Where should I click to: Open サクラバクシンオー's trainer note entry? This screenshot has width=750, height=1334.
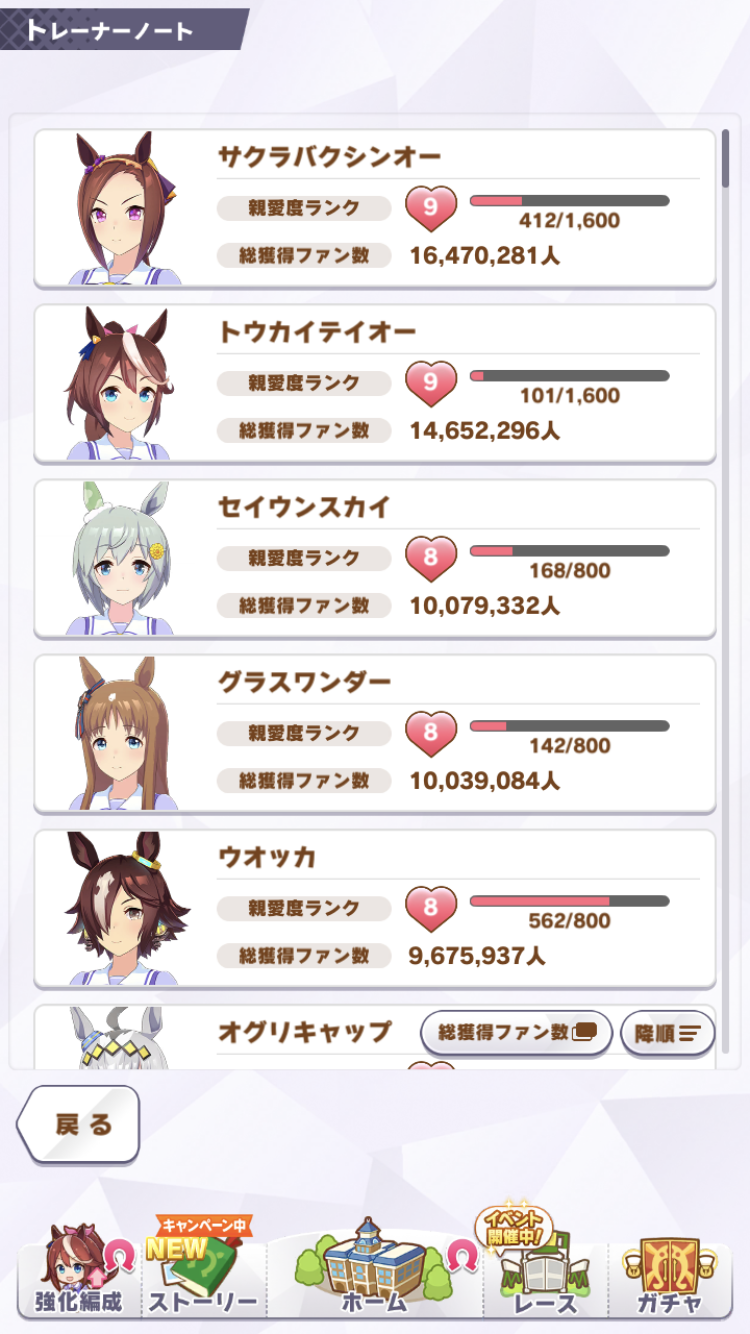click(x=375, y=207)
